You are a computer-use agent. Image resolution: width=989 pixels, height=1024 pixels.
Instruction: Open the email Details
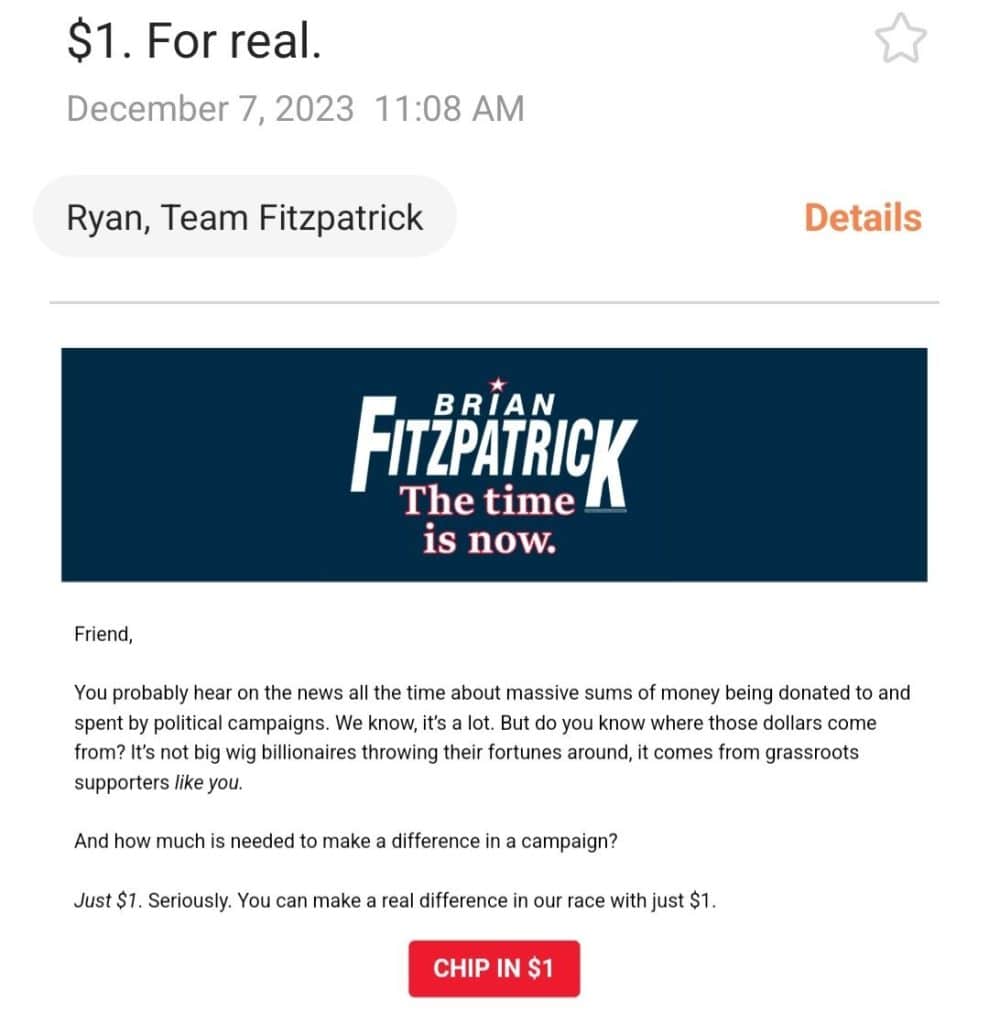862,218
